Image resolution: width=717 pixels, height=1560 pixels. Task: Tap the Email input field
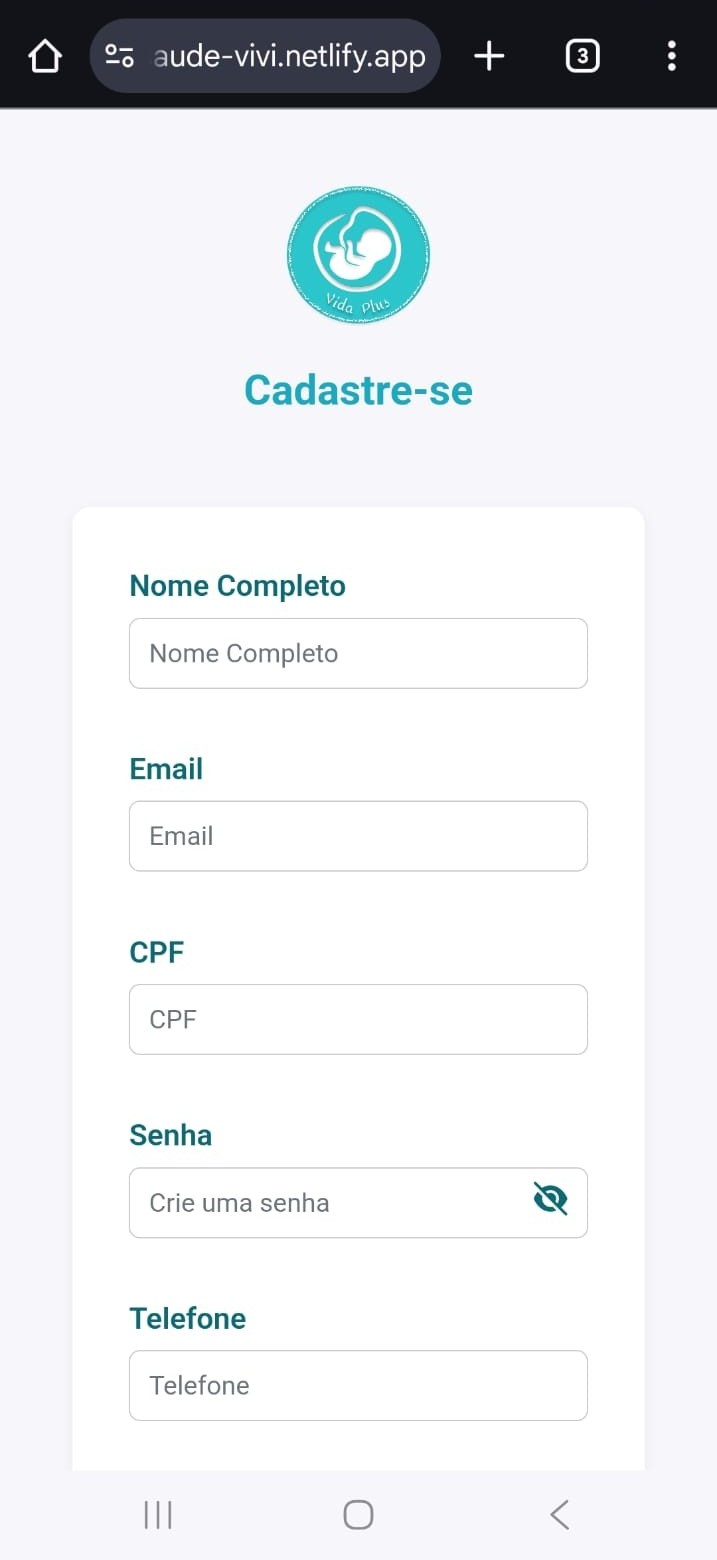click(x=357, y=836)
